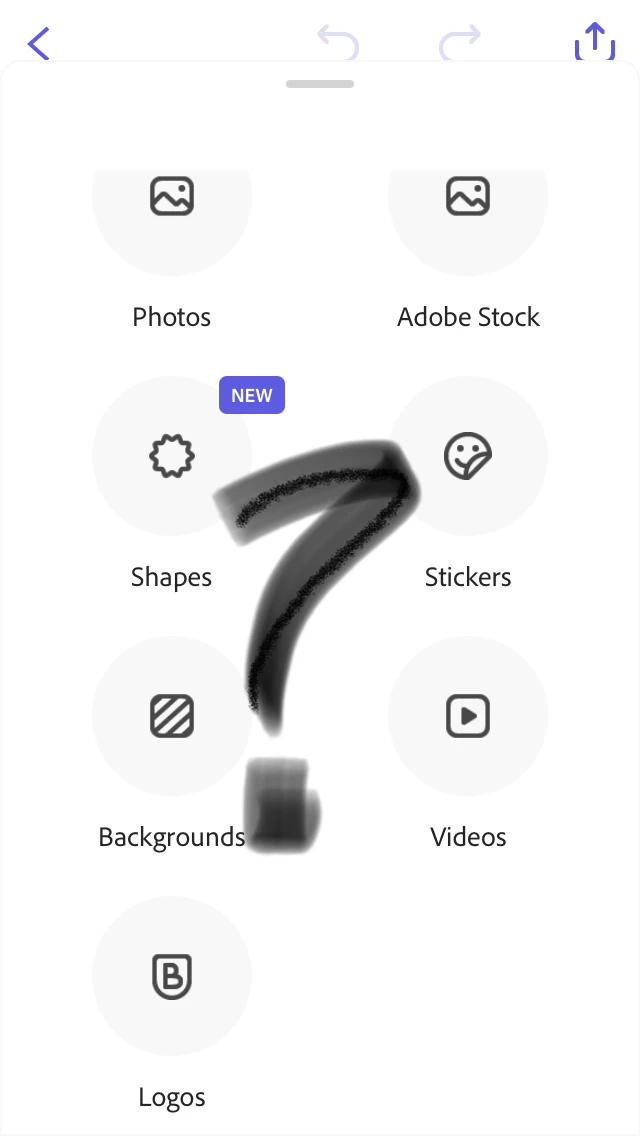This screenshot has height=1136, width=640.
Task: Open the share/export icon
Action: click(x=595, y=41)
